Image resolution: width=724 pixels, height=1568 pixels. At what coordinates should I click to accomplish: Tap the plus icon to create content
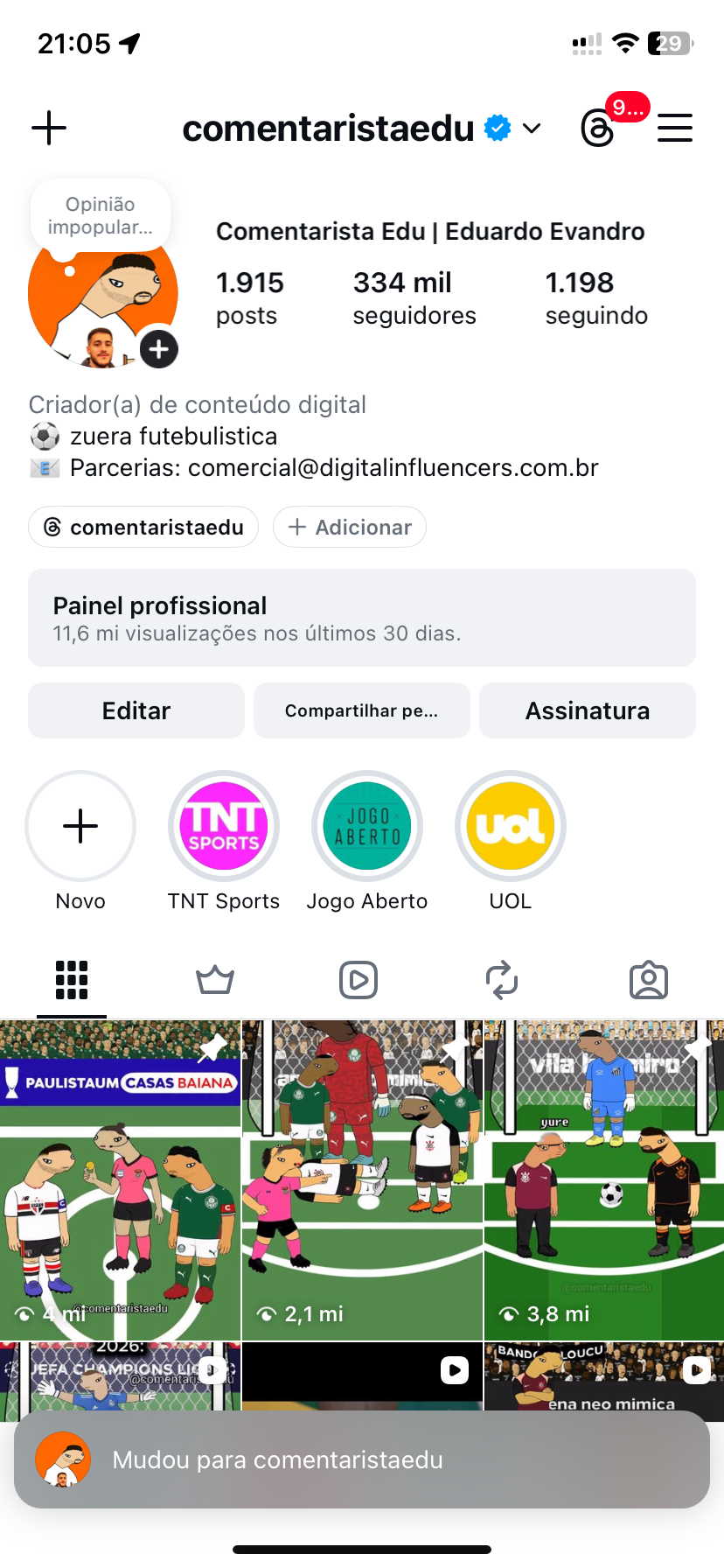coord(49,128)
